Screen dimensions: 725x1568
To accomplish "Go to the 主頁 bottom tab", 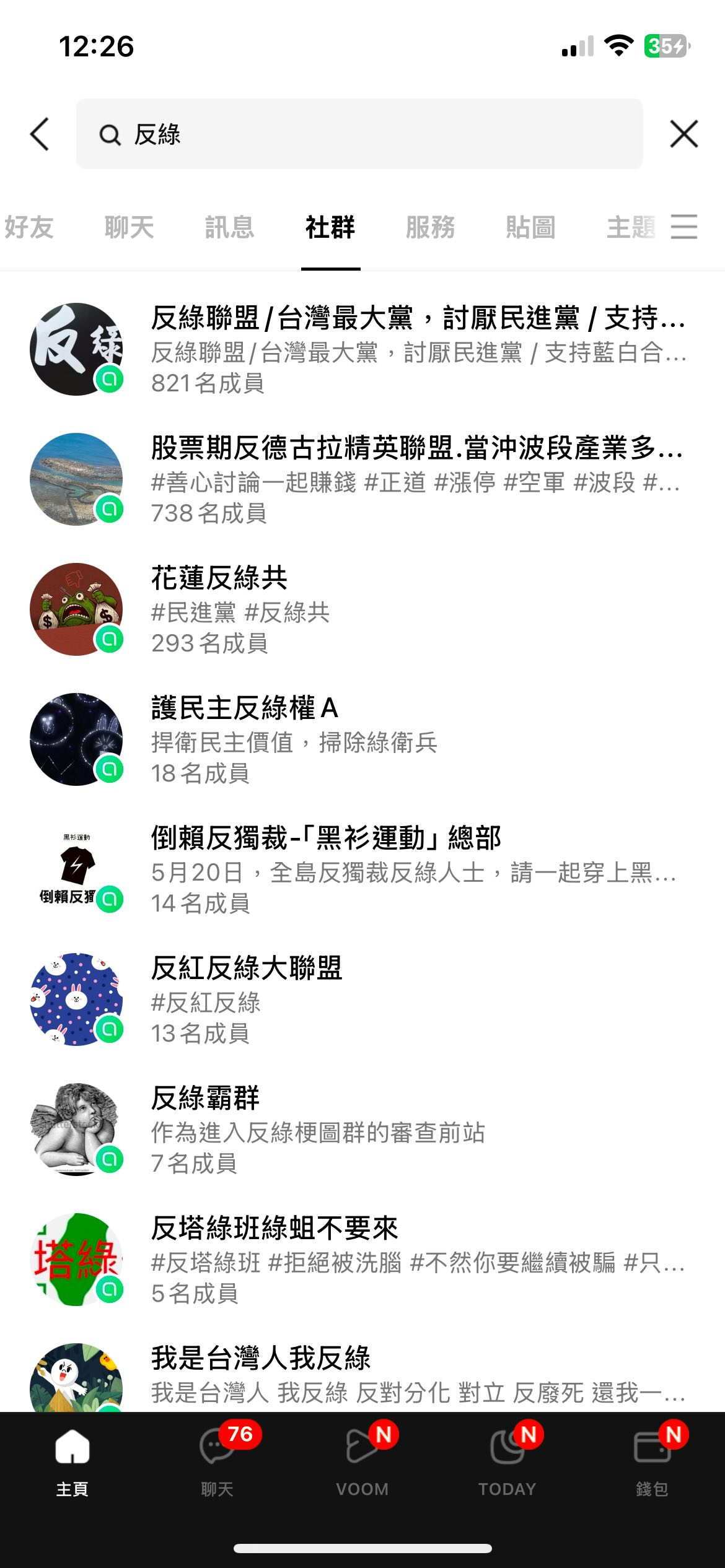I will click(x=72, y=1461).
